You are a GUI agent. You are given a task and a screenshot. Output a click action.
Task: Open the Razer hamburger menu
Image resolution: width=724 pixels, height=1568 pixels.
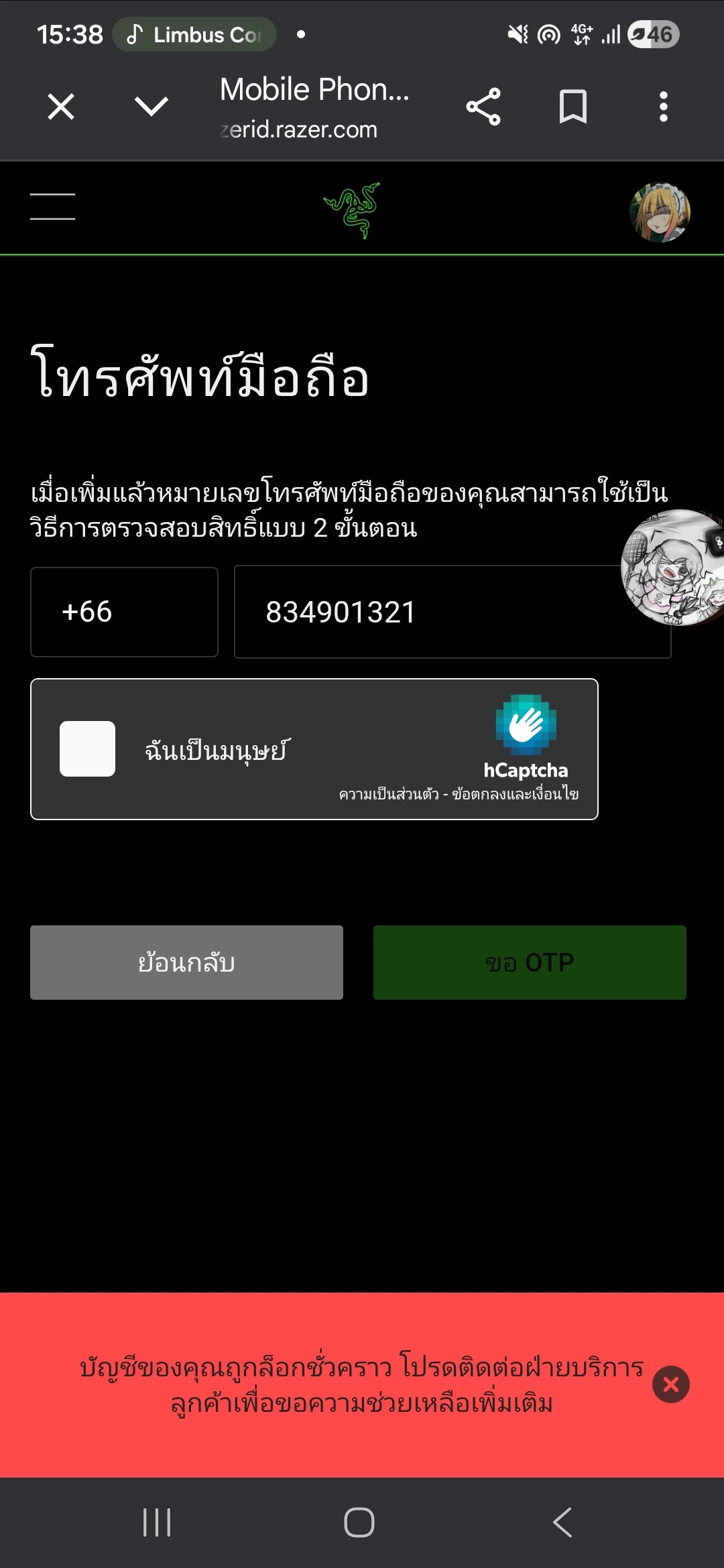click(x=52, y=206)
